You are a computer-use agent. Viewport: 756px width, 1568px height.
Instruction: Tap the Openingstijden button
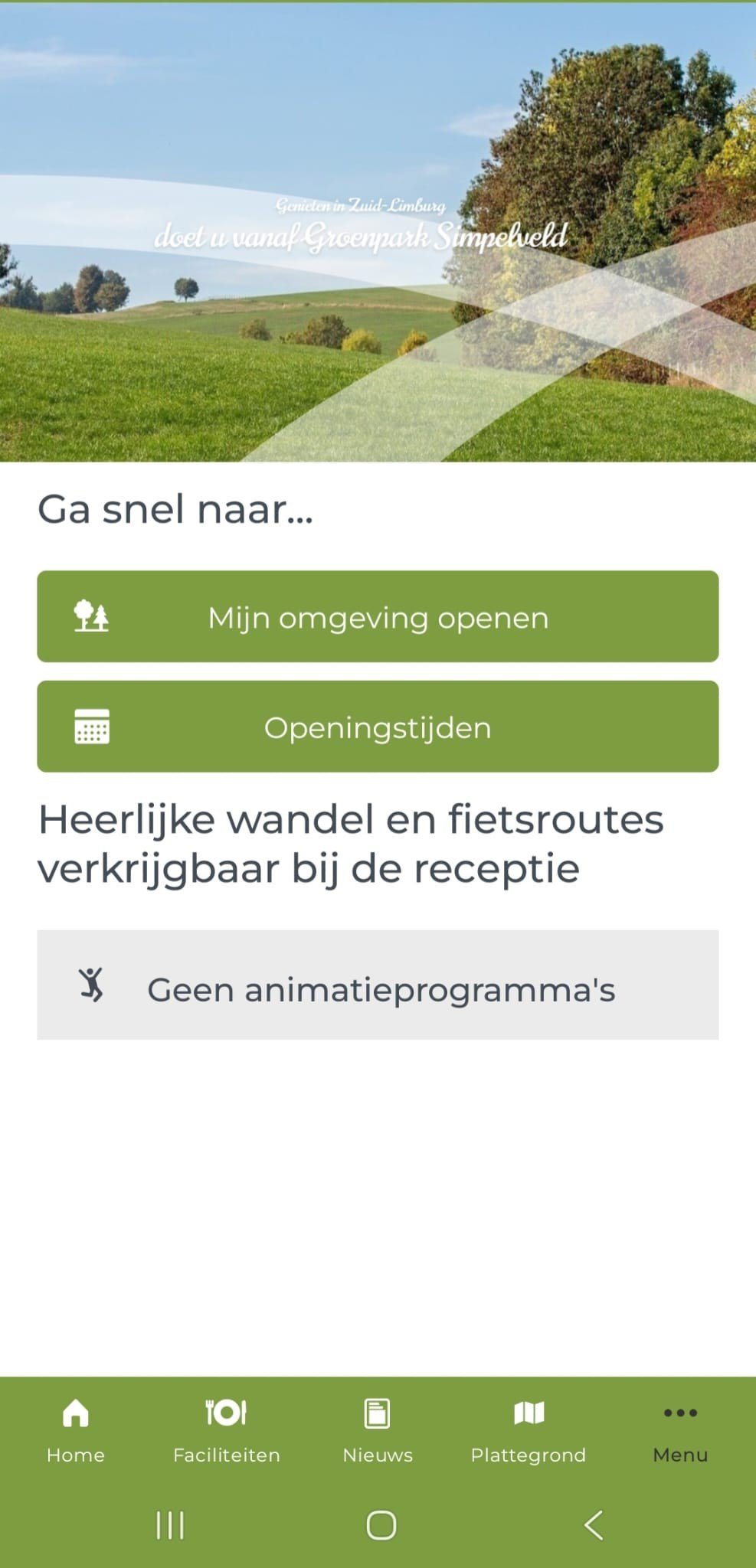click(x=378, y=727)
